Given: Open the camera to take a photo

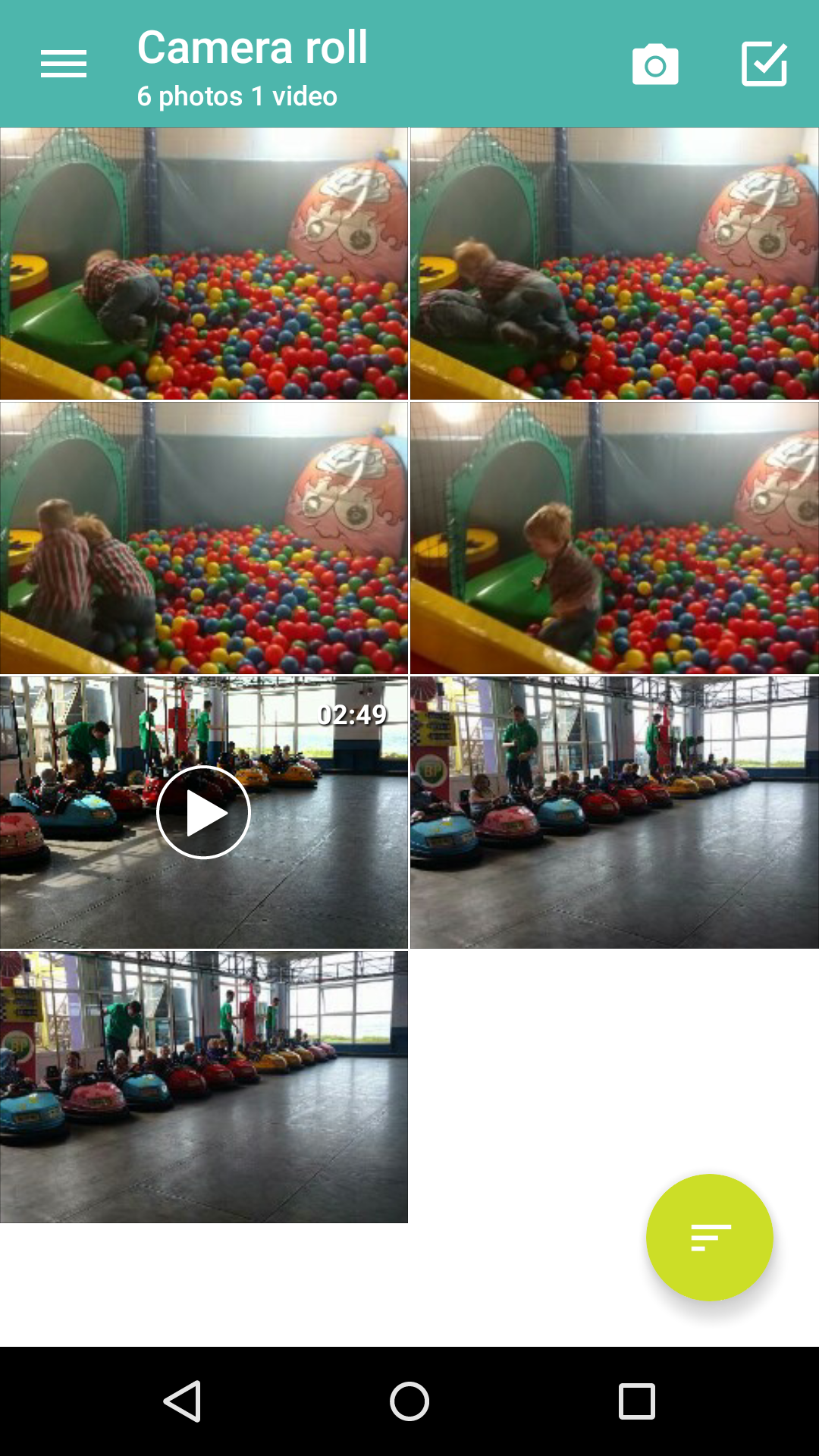Looking at the screenshot, I should [655, 64].
